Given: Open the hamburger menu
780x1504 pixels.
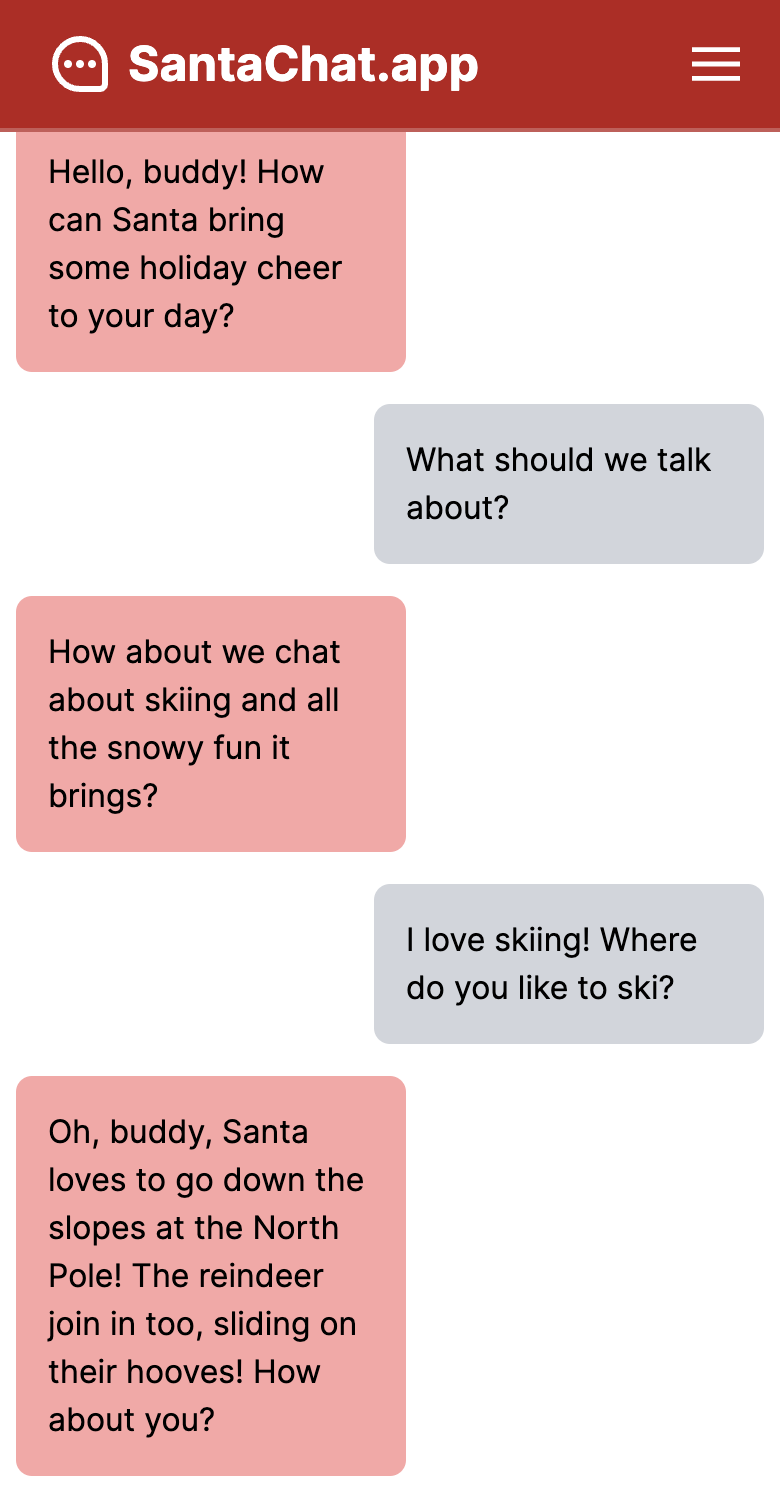Looking at the screenshot, I should pos(715,64).
